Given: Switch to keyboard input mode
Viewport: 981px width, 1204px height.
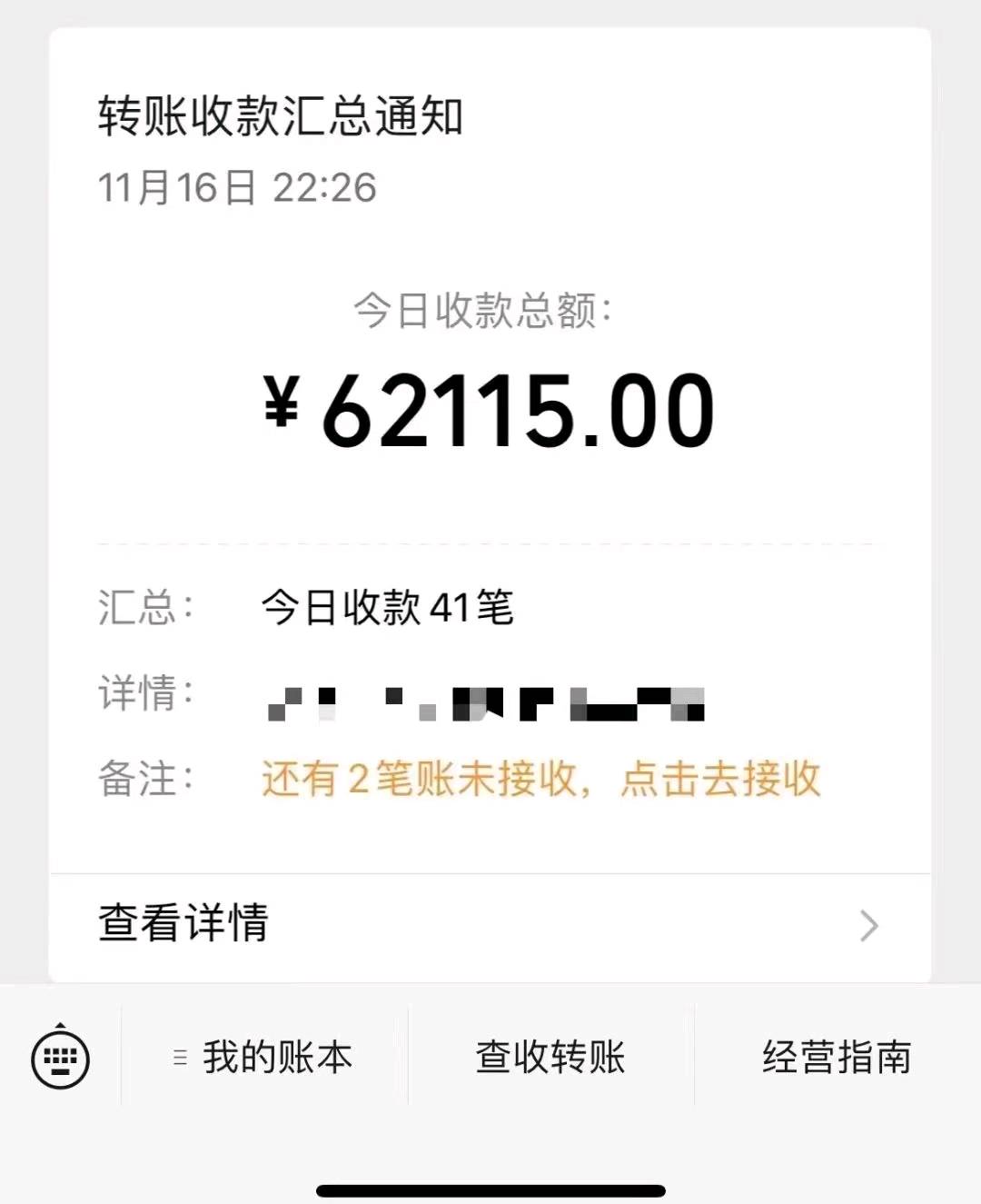Looking at the screenshot, I should (x=60, y=1058).
